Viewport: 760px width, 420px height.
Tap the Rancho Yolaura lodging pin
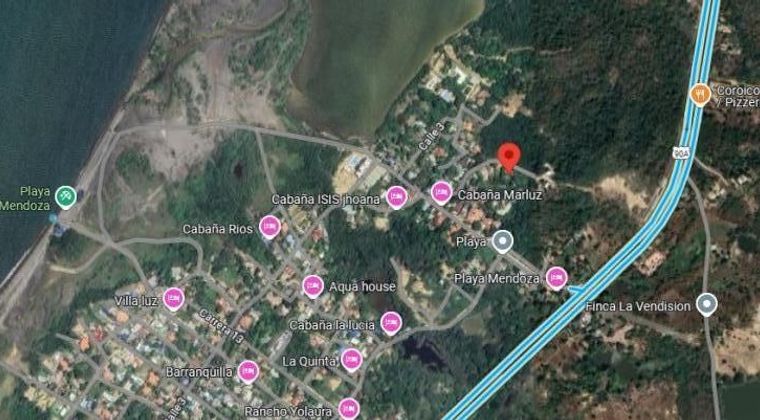point(348,408)
